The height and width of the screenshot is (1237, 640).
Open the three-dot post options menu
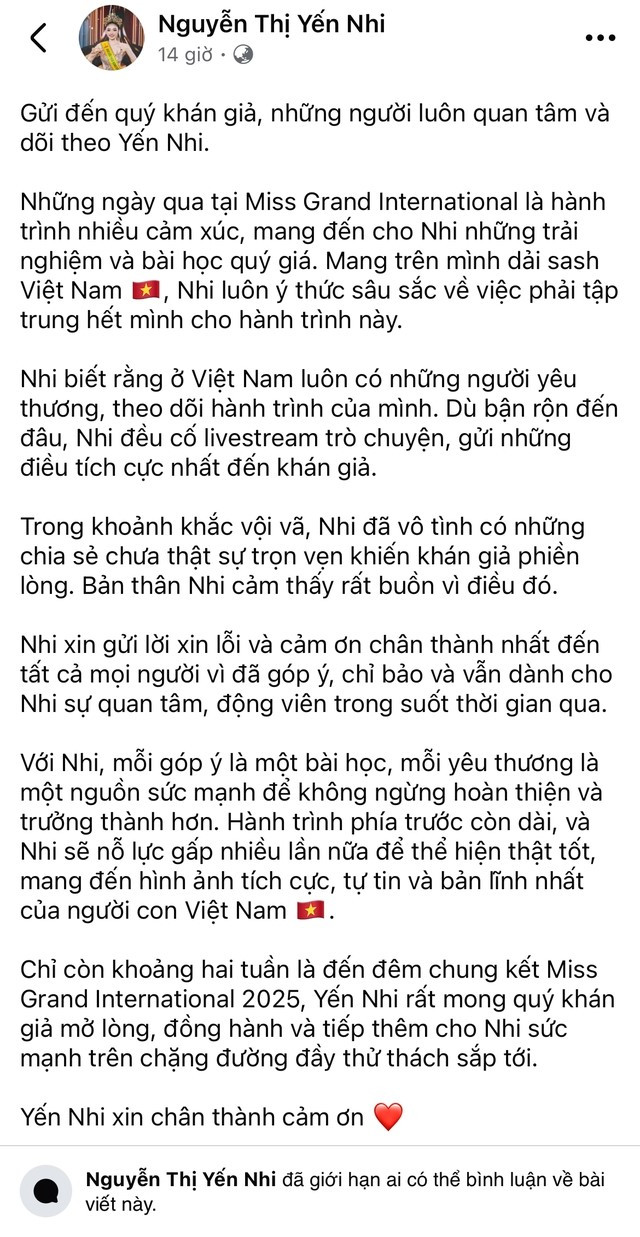coord(600,38)
